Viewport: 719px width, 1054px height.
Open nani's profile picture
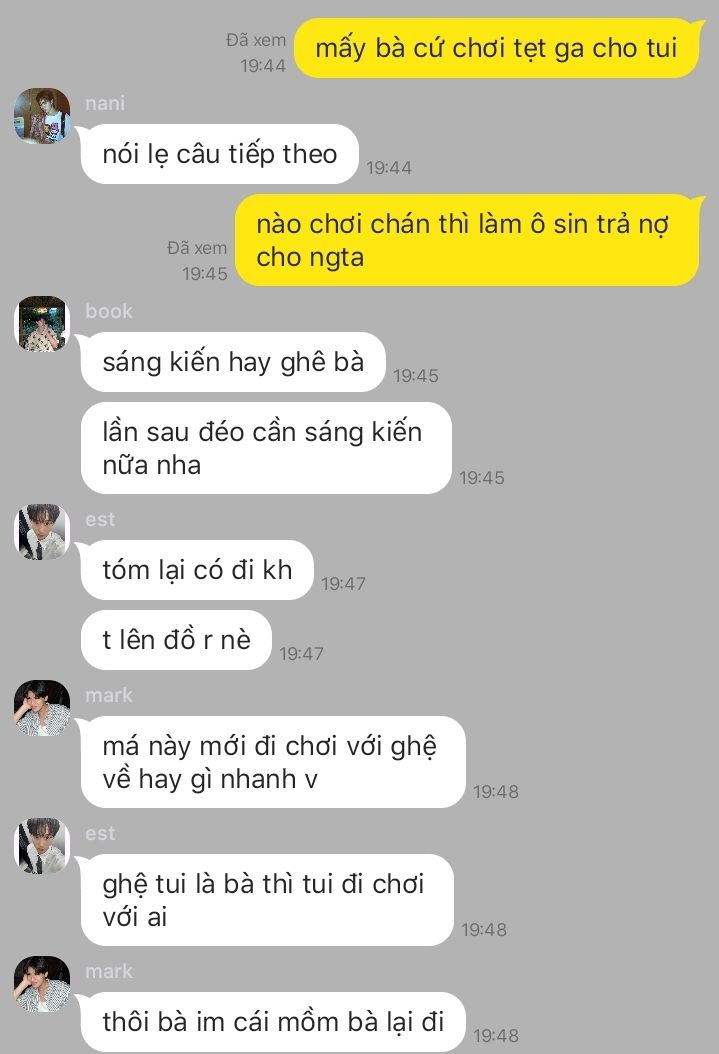coord(42,116)
